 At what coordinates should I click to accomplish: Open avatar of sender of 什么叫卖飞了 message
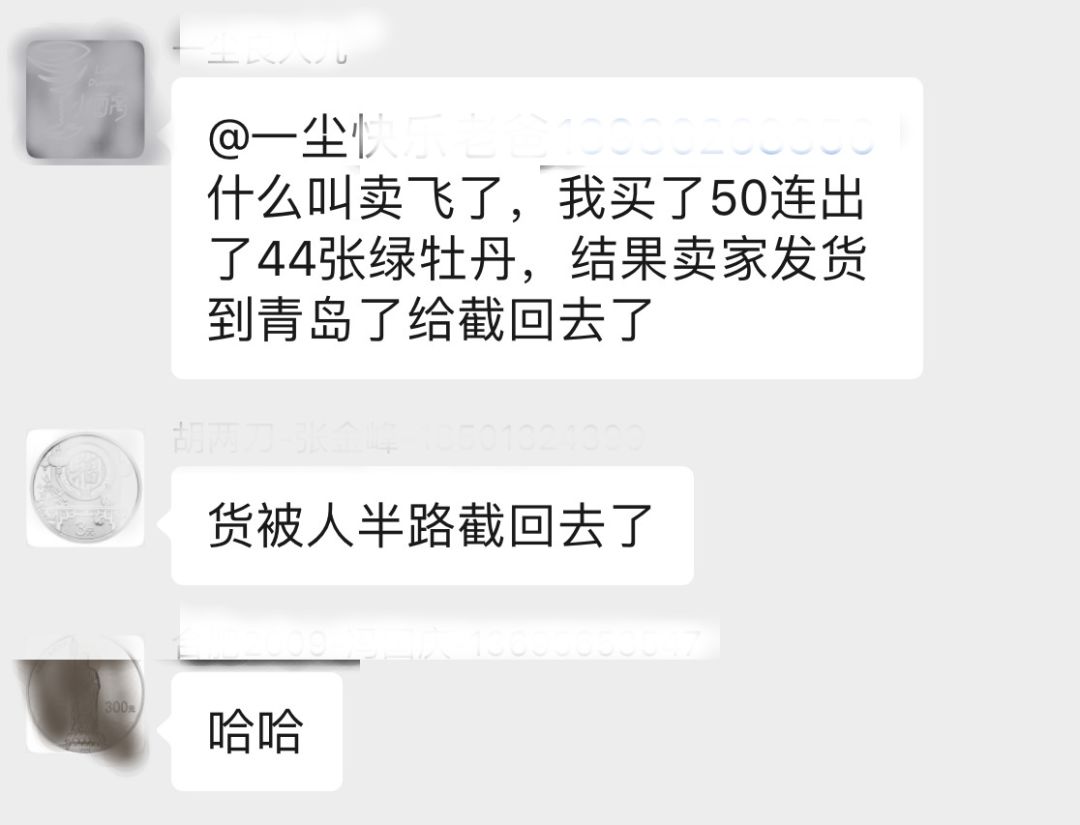pos(85,99)
